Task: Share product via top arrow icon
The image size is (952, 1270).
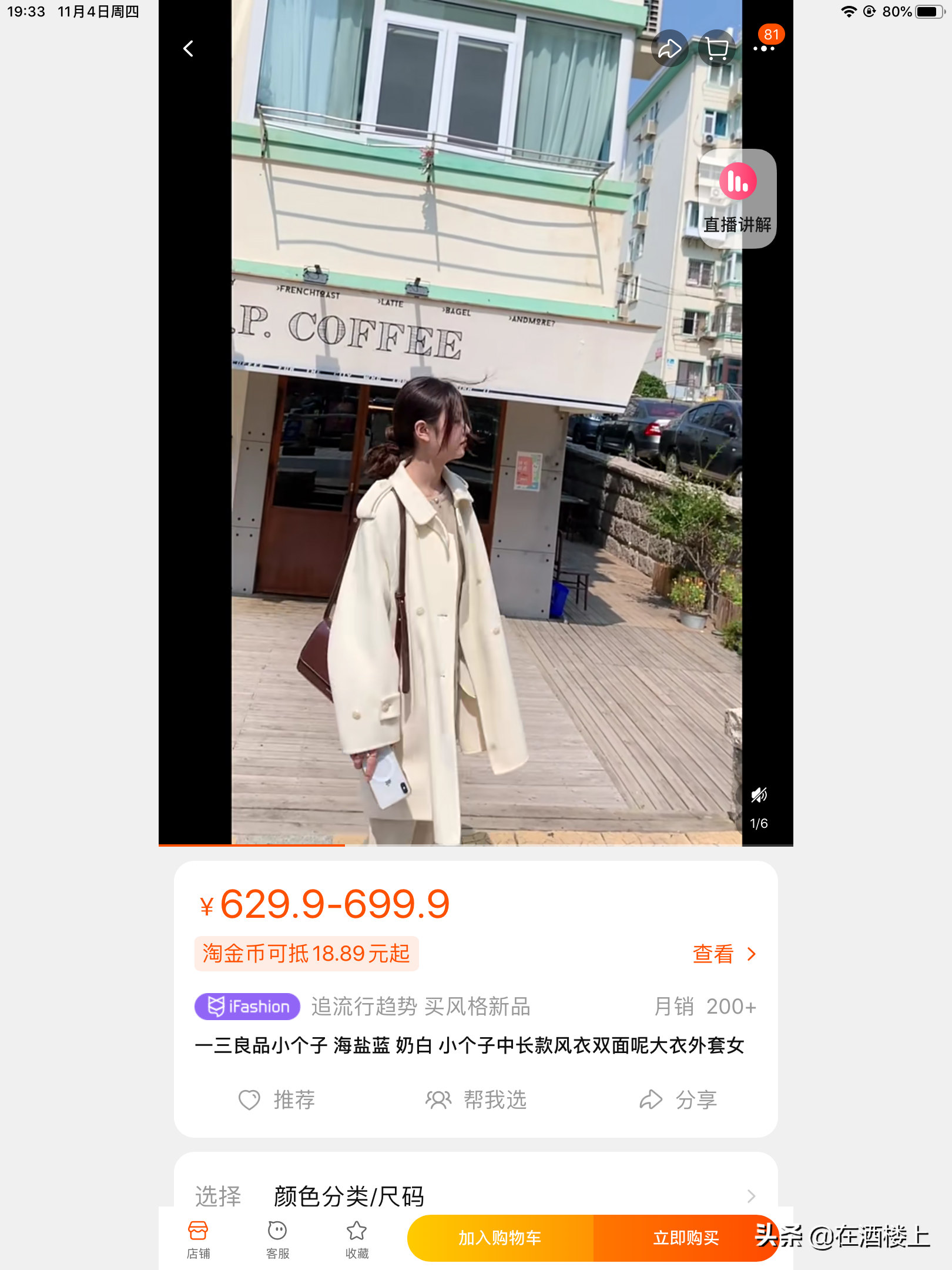Action: 669,49
